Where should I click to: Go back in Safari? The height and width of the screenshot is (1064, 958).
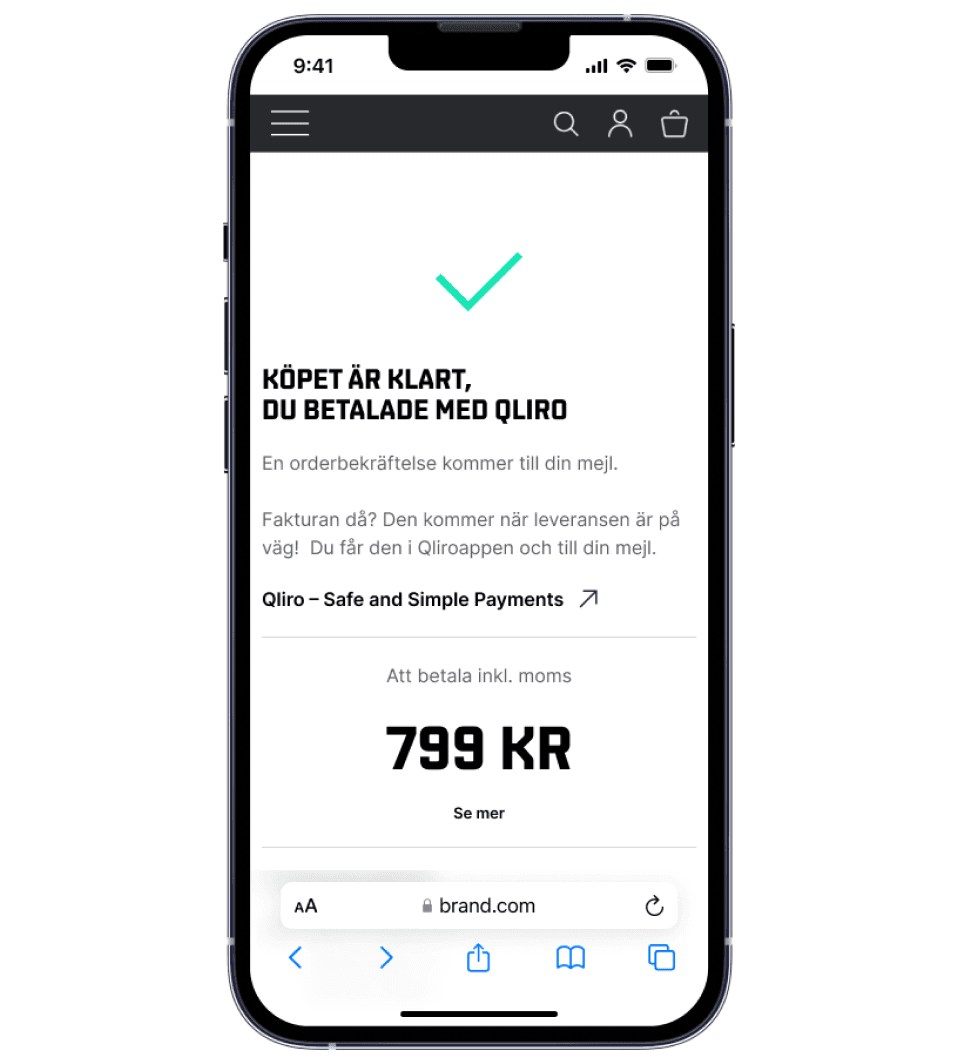pyautogui.click(x=296, y=958)
